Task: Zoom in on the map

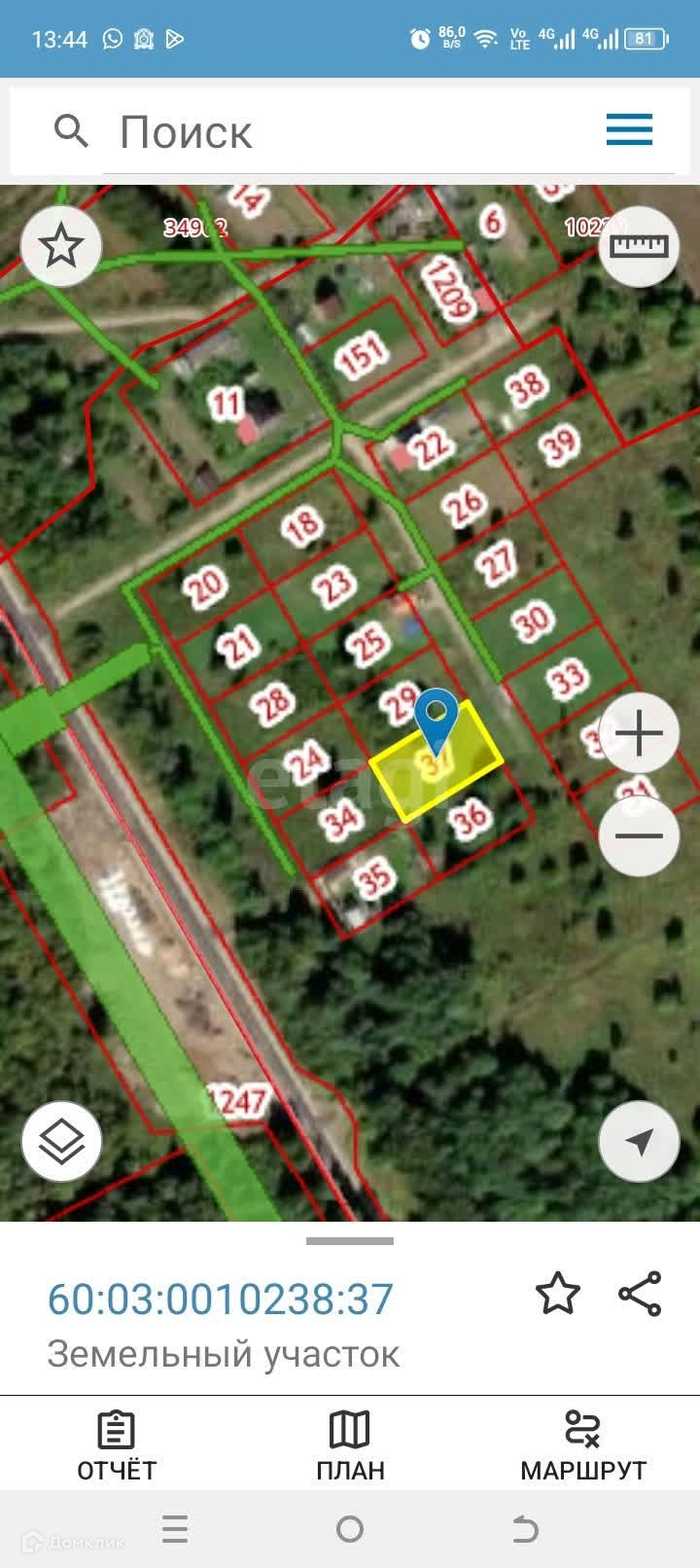Action: 639,733
